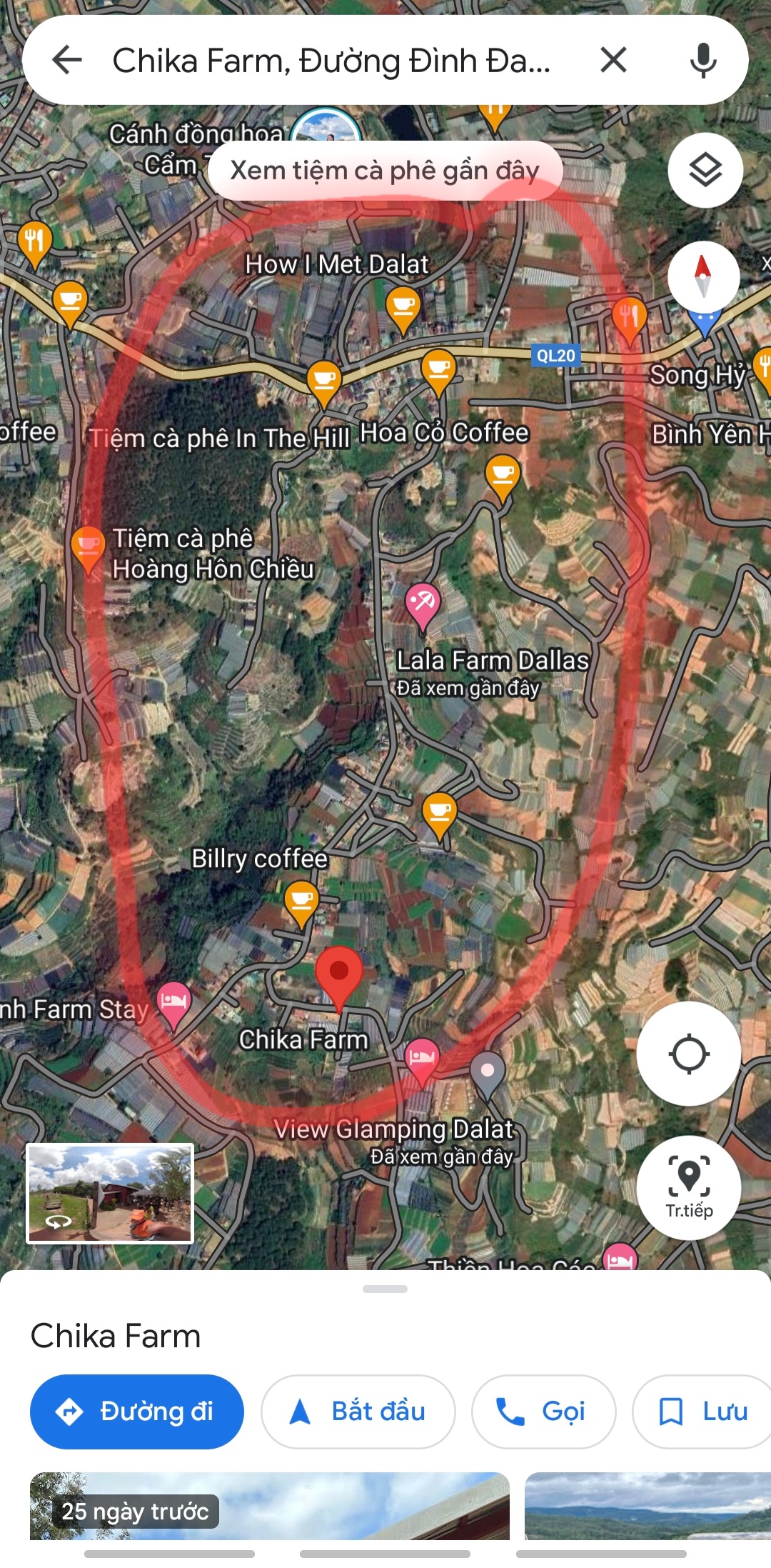
Task: Select the View Glamping Dalat pin
Action: 422,1059
